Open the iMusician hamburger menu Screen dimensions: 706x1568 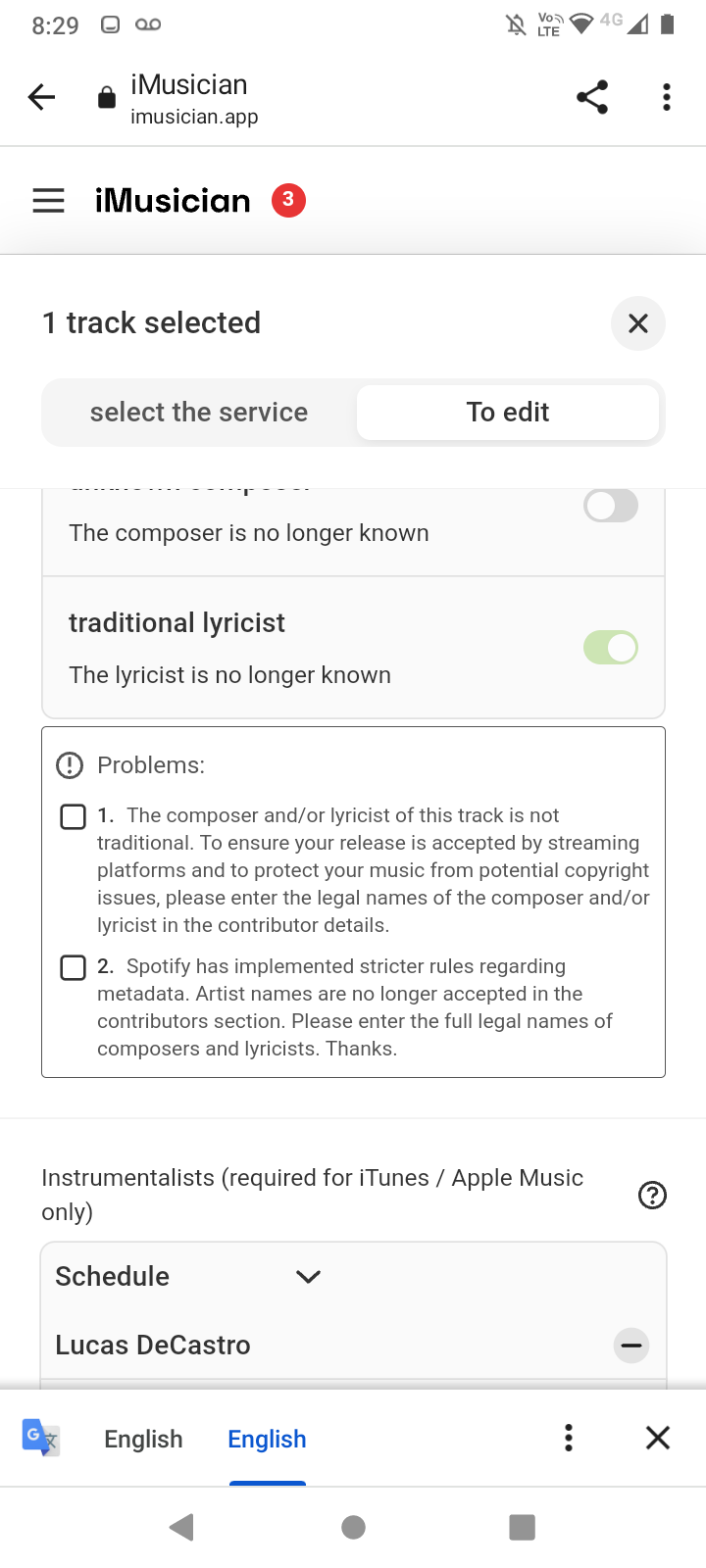[49, 201]
